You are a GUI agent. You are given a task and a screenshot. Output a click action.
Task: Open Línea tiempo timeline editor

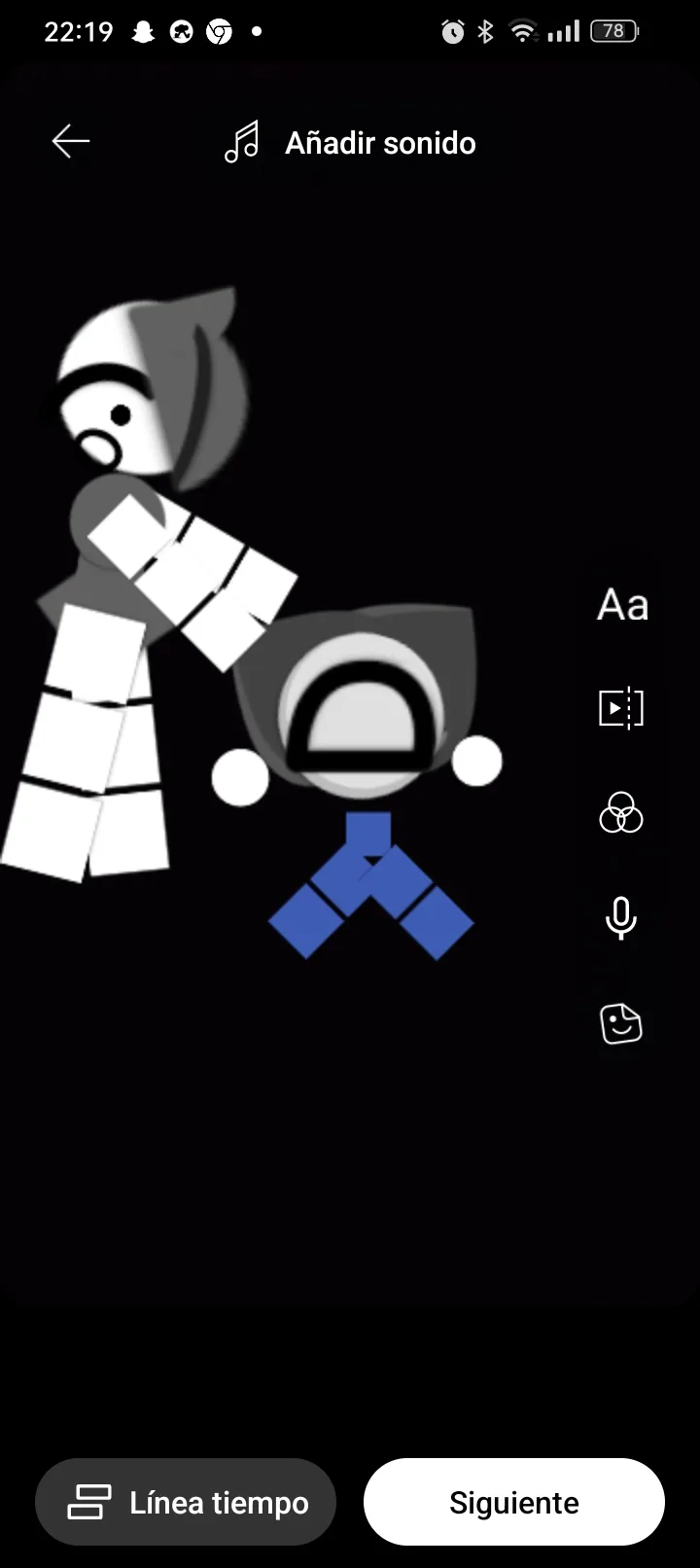pos(186,1502)
